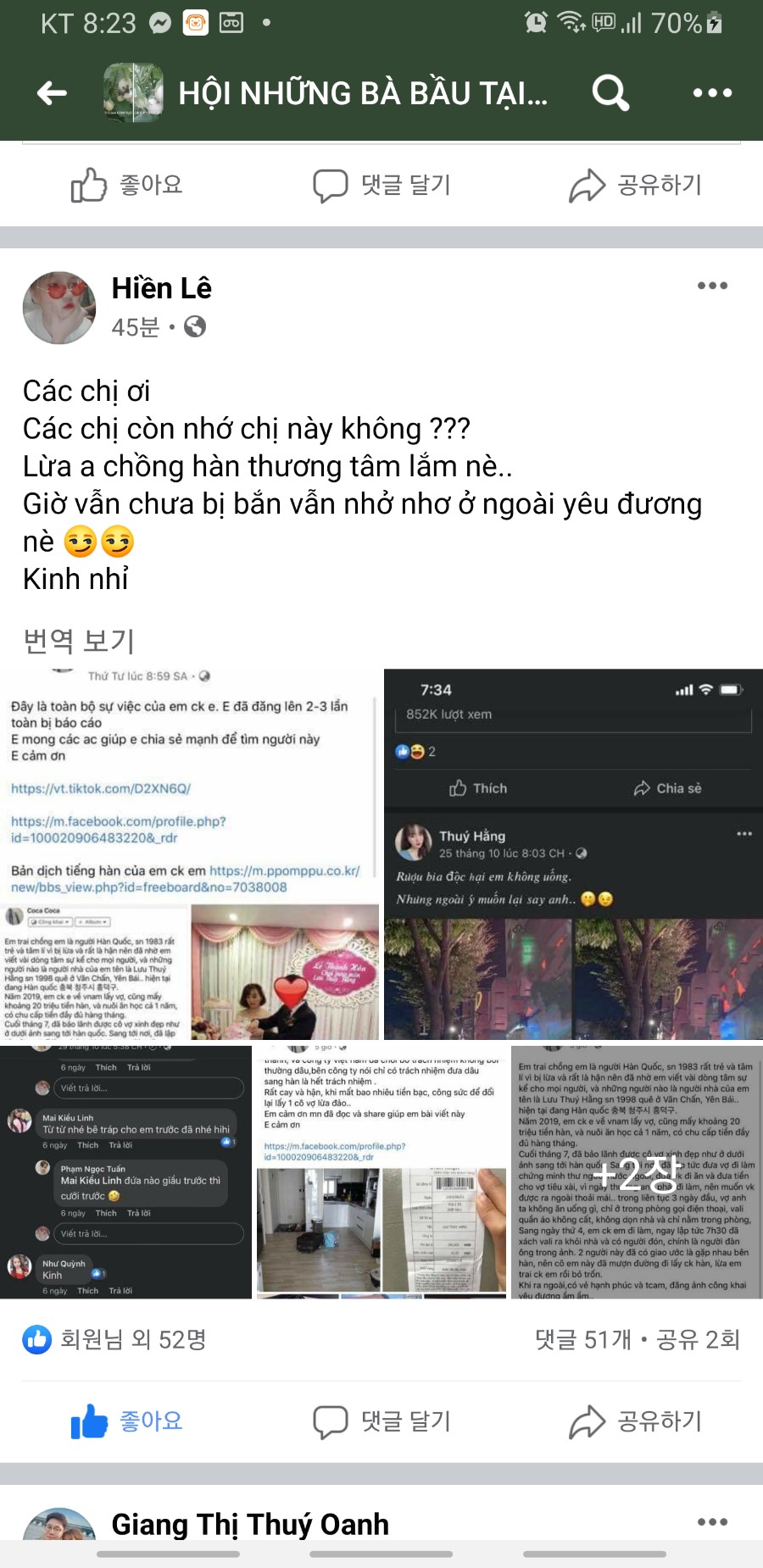Open post options on Hiền Lê's post
This screenshot has height=1568, width=763.
tap(712, 286)
